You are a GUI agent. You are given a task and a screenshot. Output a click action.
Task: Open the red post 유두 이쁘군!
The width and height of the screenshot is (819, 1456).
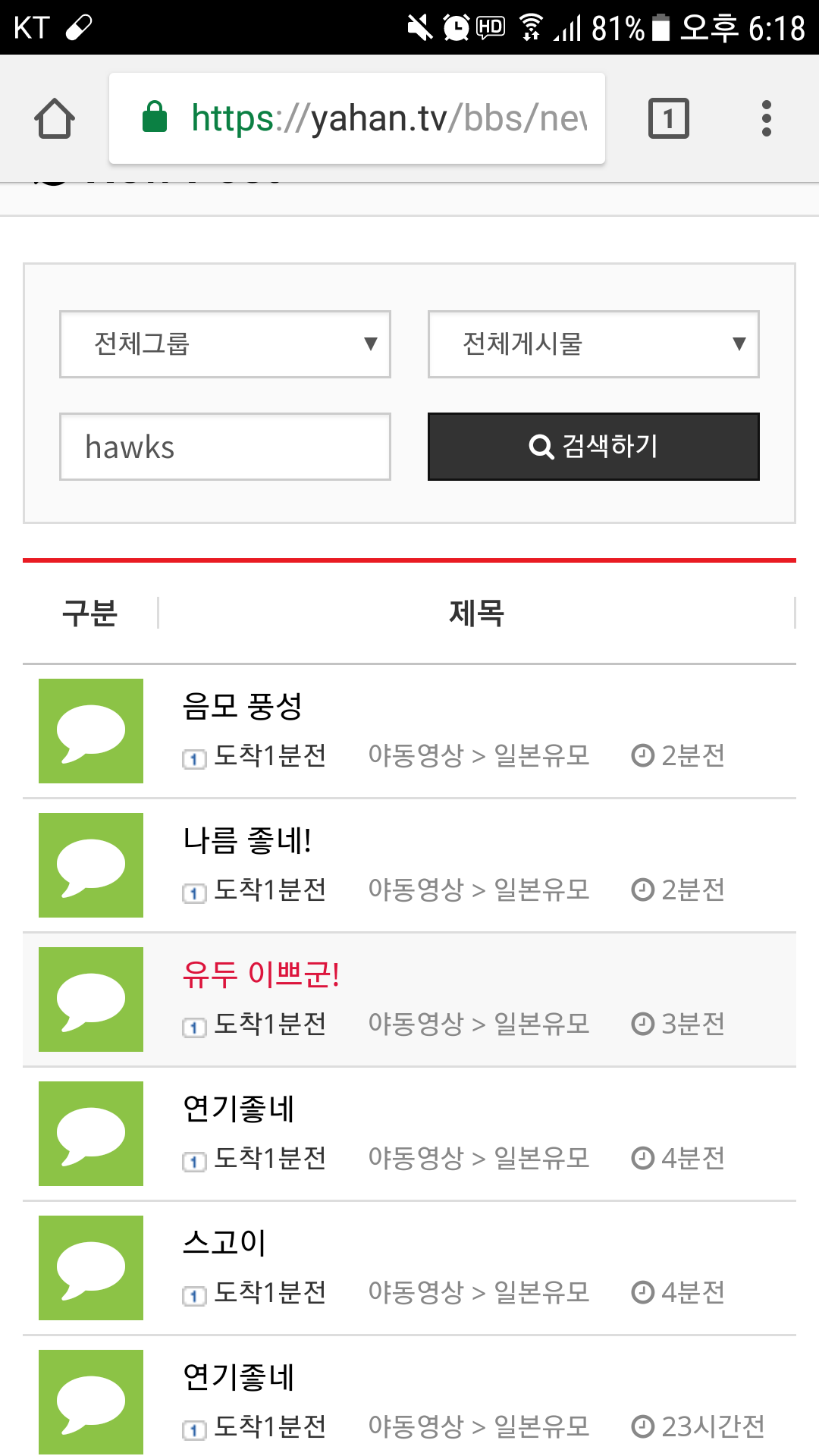261,974
